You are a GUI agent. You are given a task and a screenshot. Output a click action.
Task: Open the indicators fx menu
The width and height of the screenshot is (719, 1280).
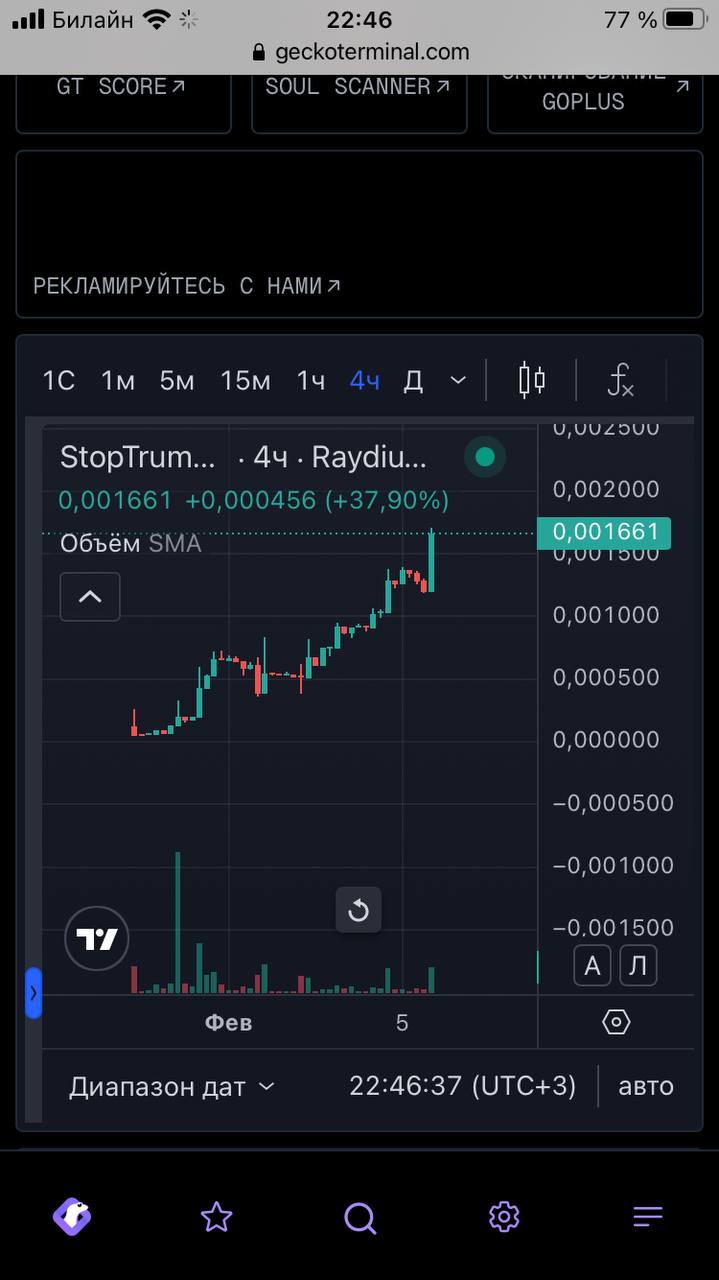point(620,380)
